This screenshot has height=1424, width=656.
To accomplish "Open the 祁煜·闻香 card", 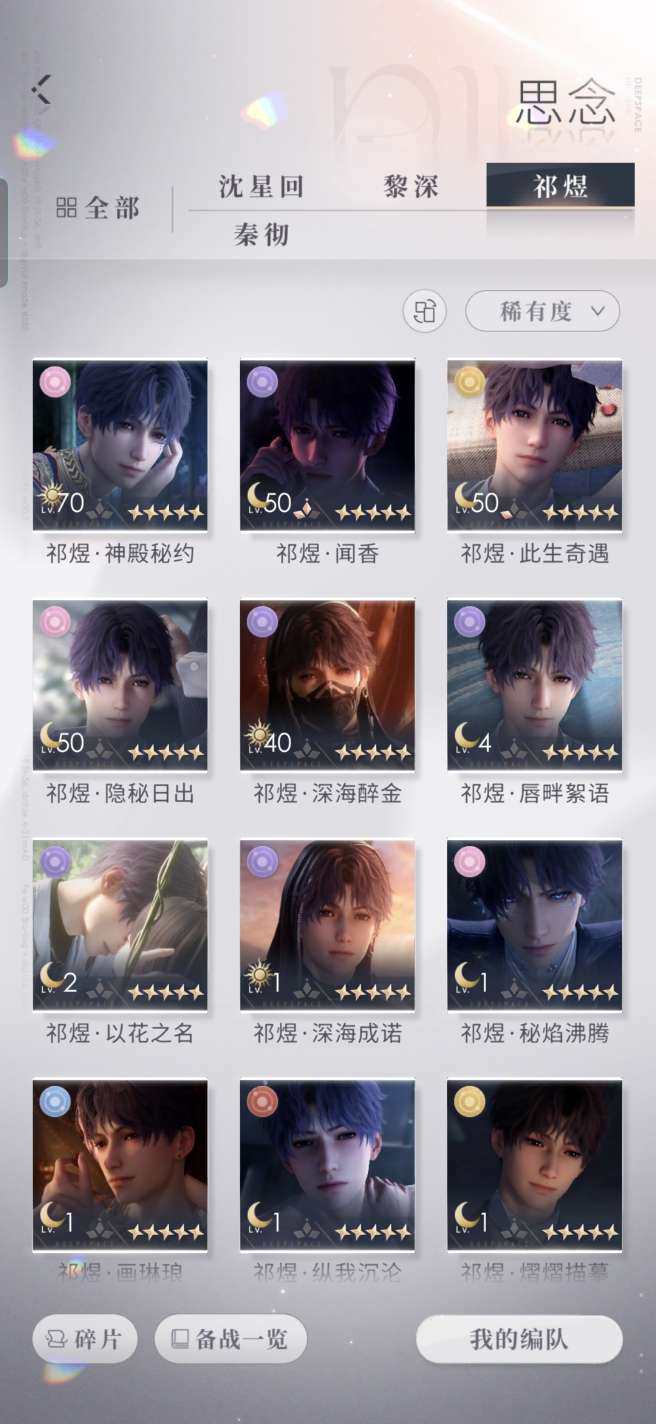I will [x=327, y=445].
